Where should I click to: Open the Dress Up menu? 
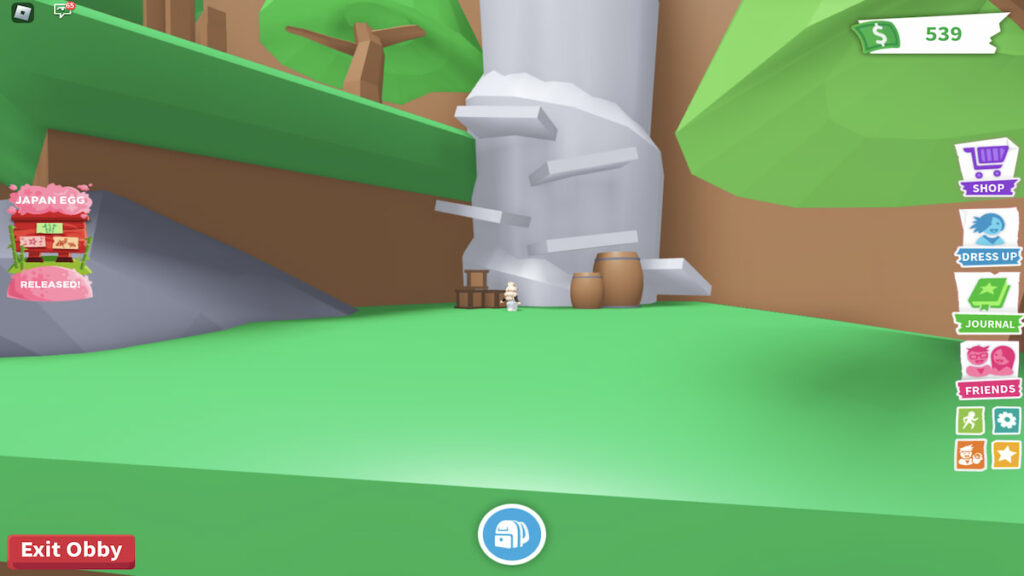point(988,237)
